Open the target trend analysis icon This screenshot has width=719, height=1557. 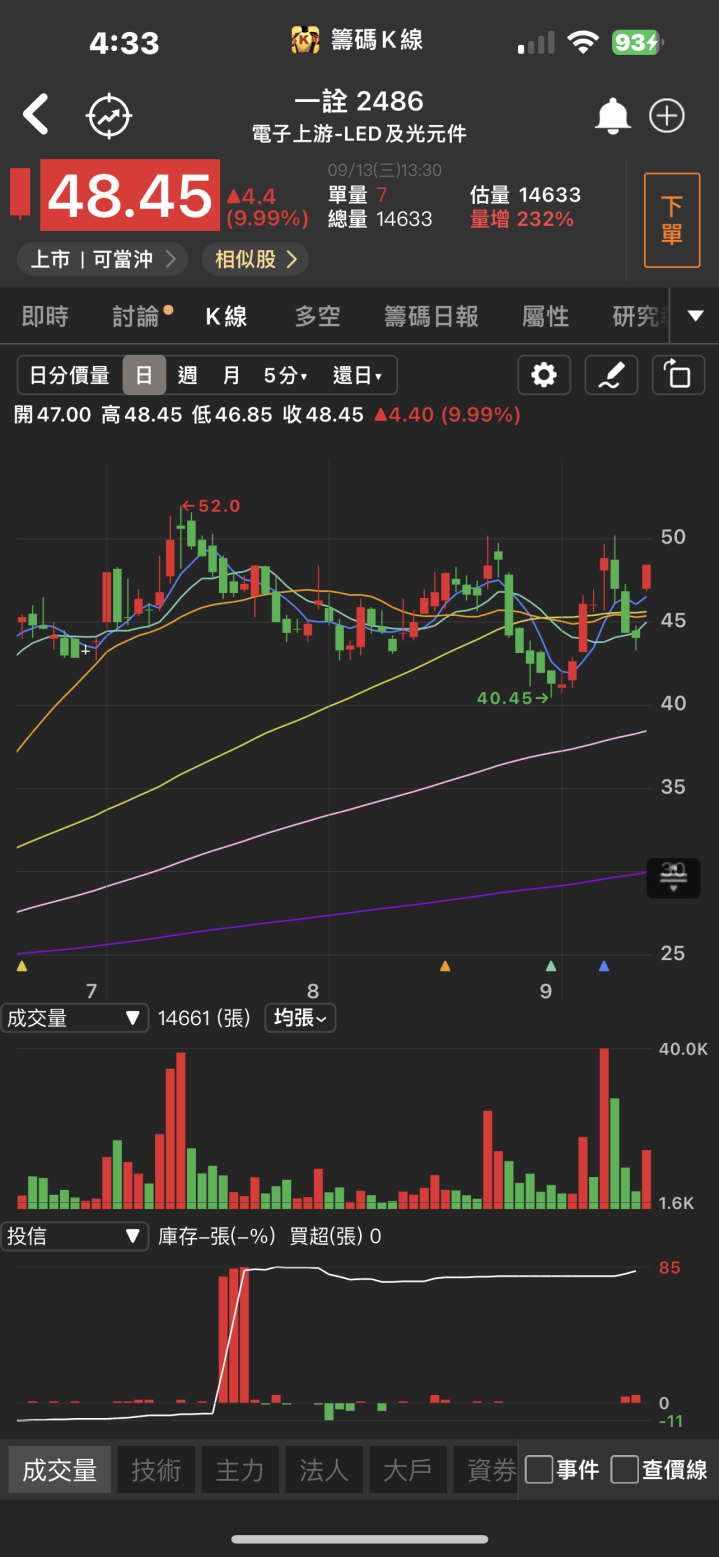(x=108, y=116)
